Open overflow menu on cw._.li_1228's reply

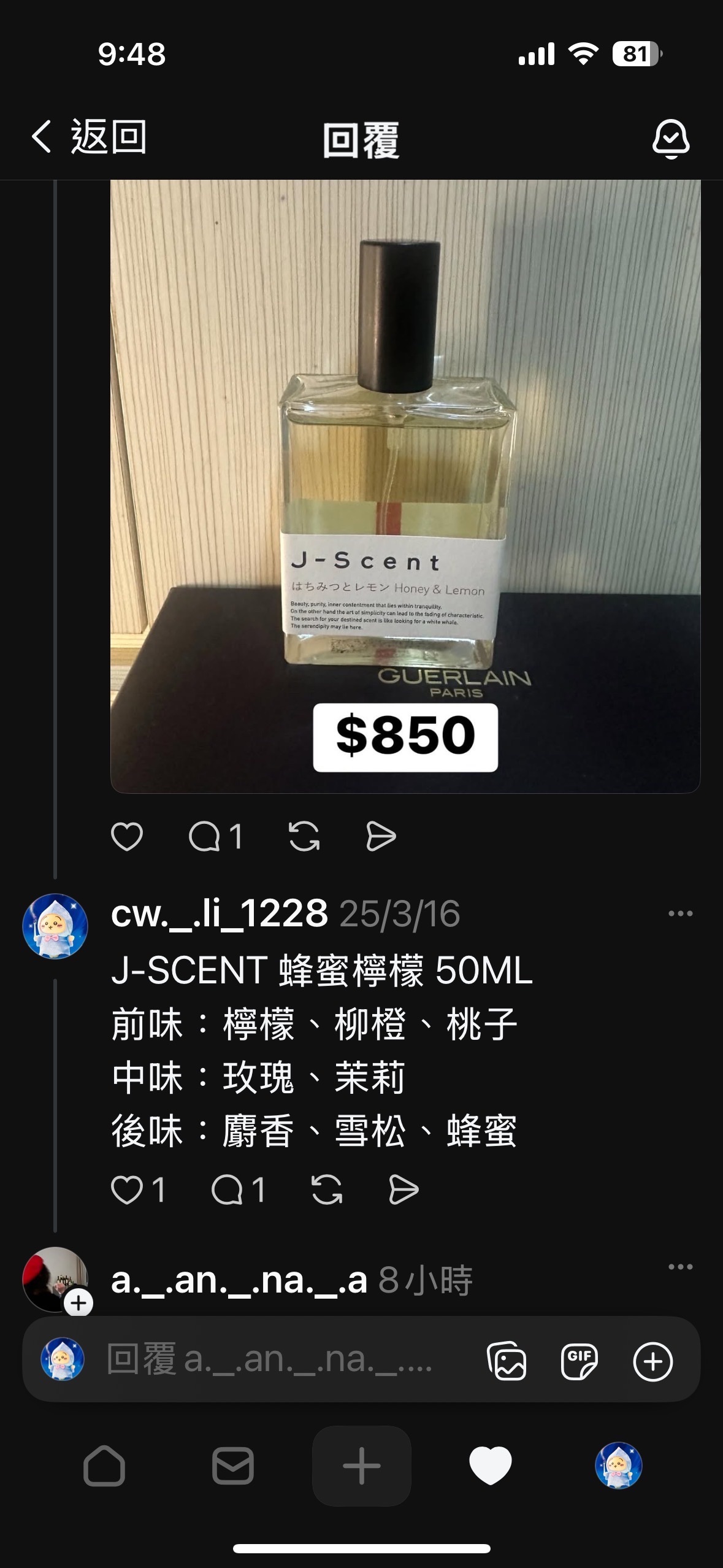[680, 913]
